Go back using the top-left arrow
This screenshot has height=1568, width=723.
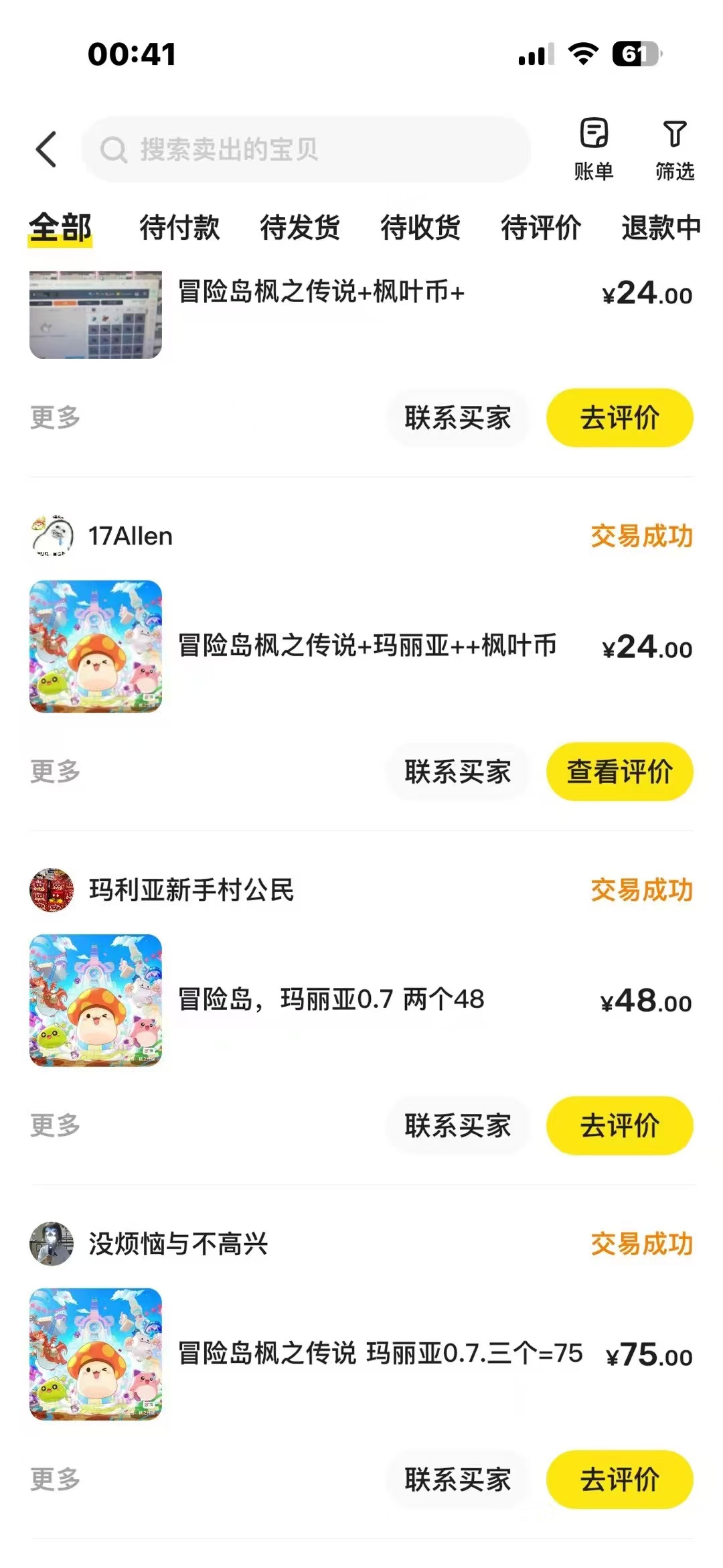46,149
